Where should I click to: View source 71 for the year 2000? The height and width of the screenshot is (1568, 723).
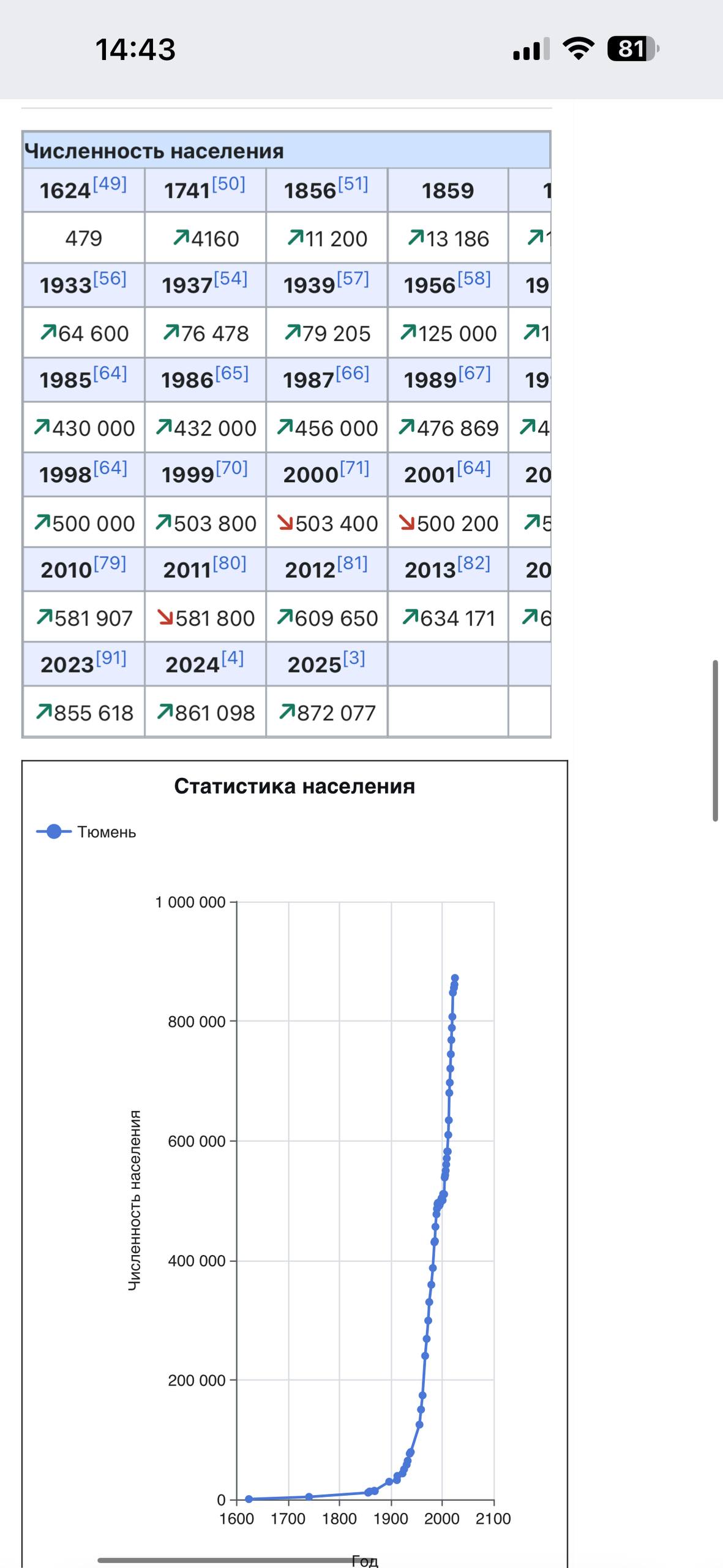[354, 469]
